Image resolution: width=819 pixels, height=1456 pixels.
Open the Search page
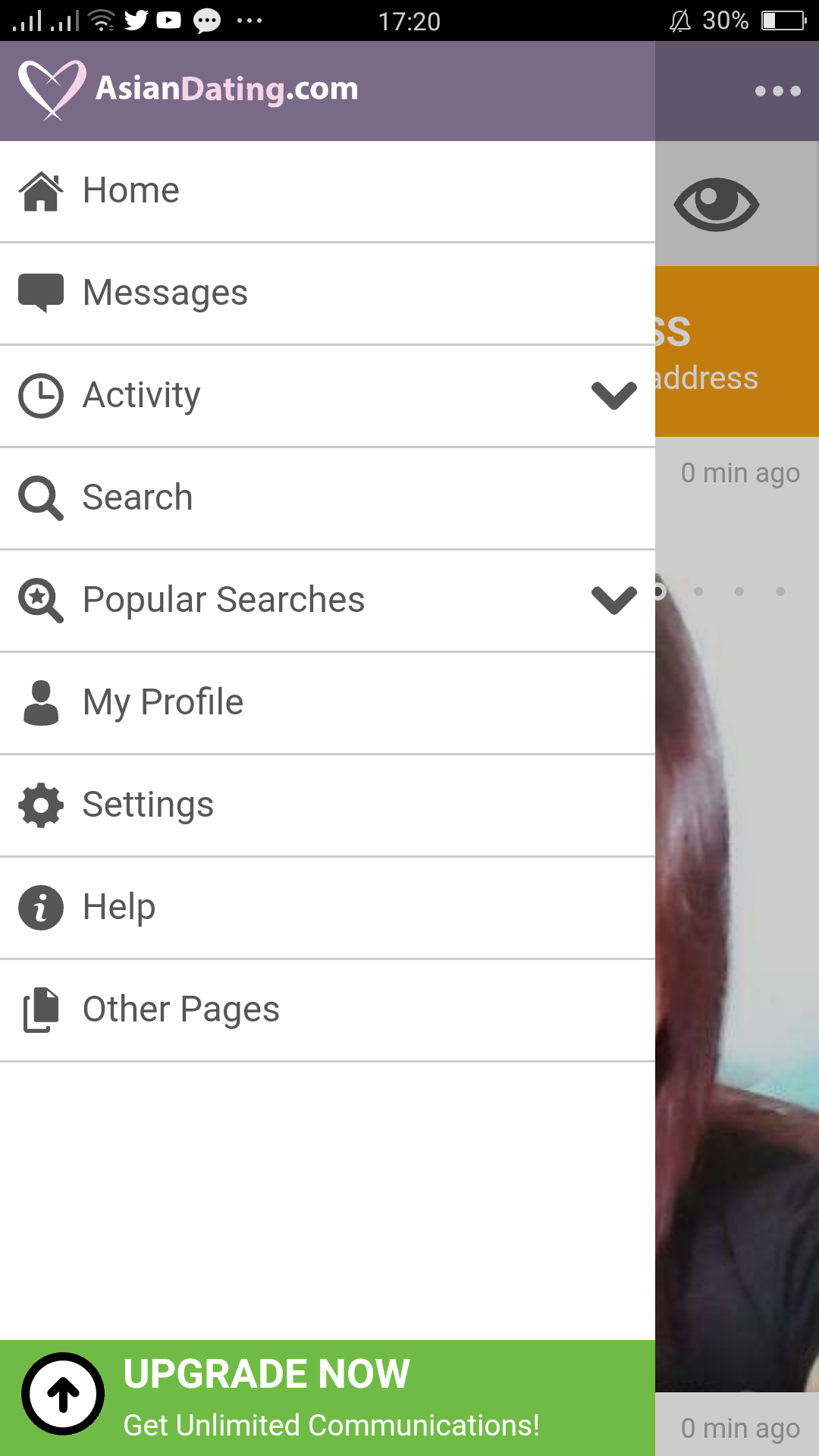137,498
